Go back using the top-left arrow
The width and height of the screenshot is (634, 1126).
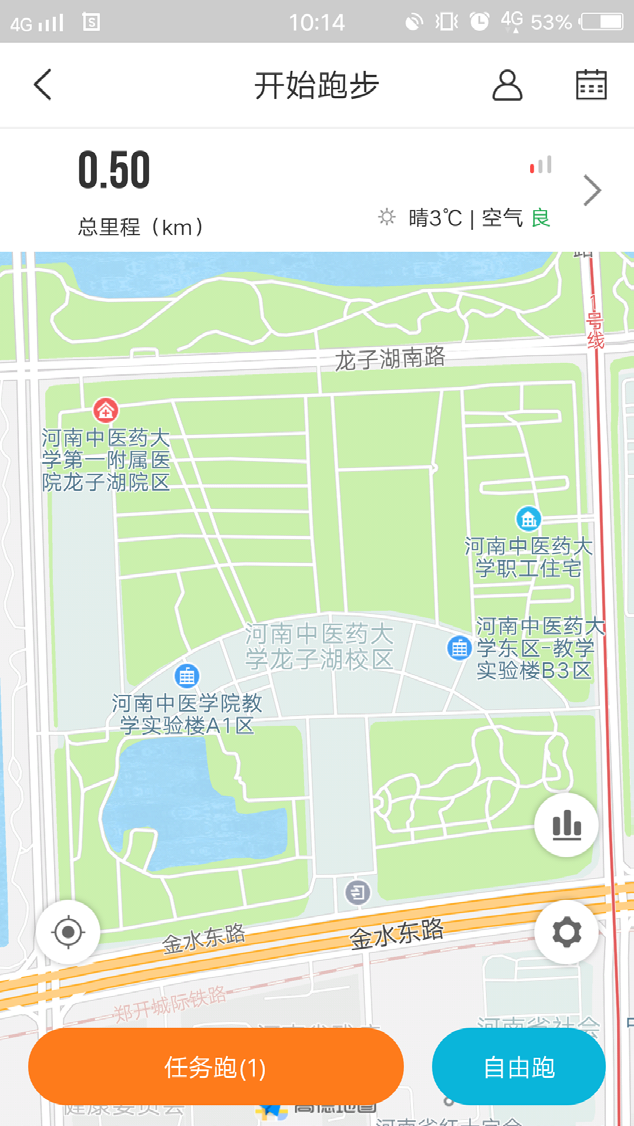coord(43,85)
